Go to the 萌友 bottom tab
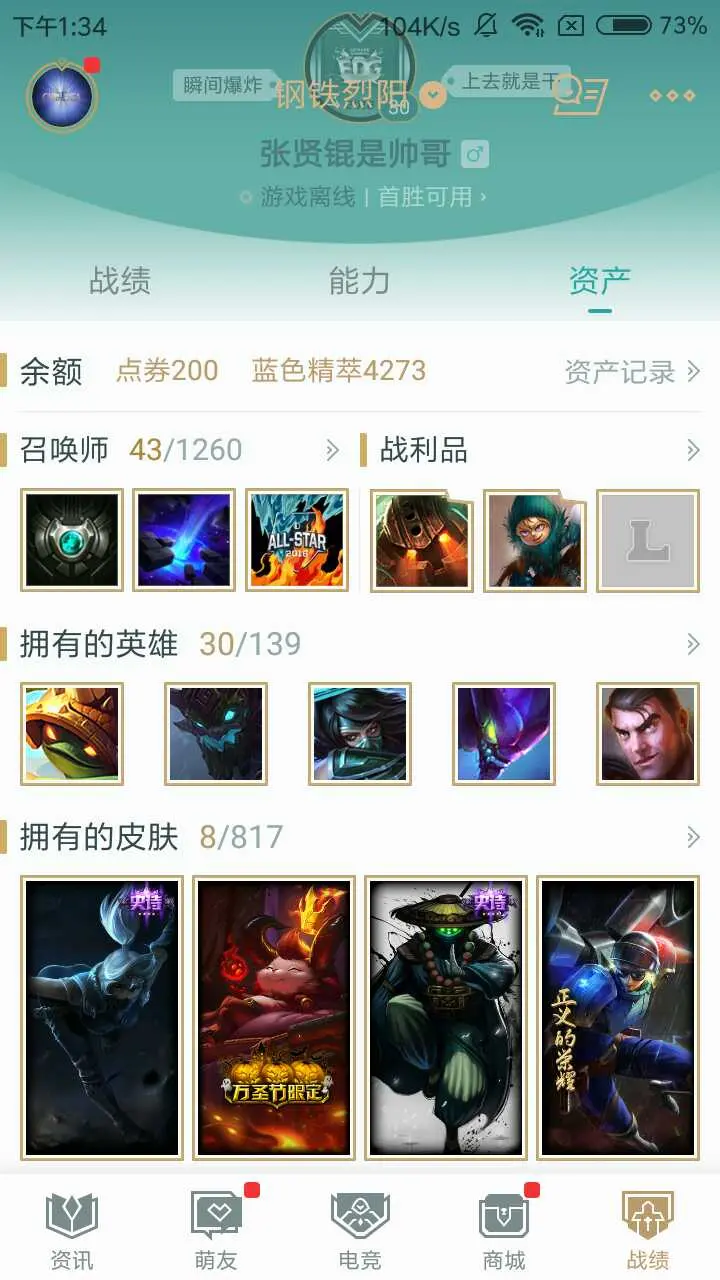This screenshot has height=1280, width=720. coord(216,1230)
